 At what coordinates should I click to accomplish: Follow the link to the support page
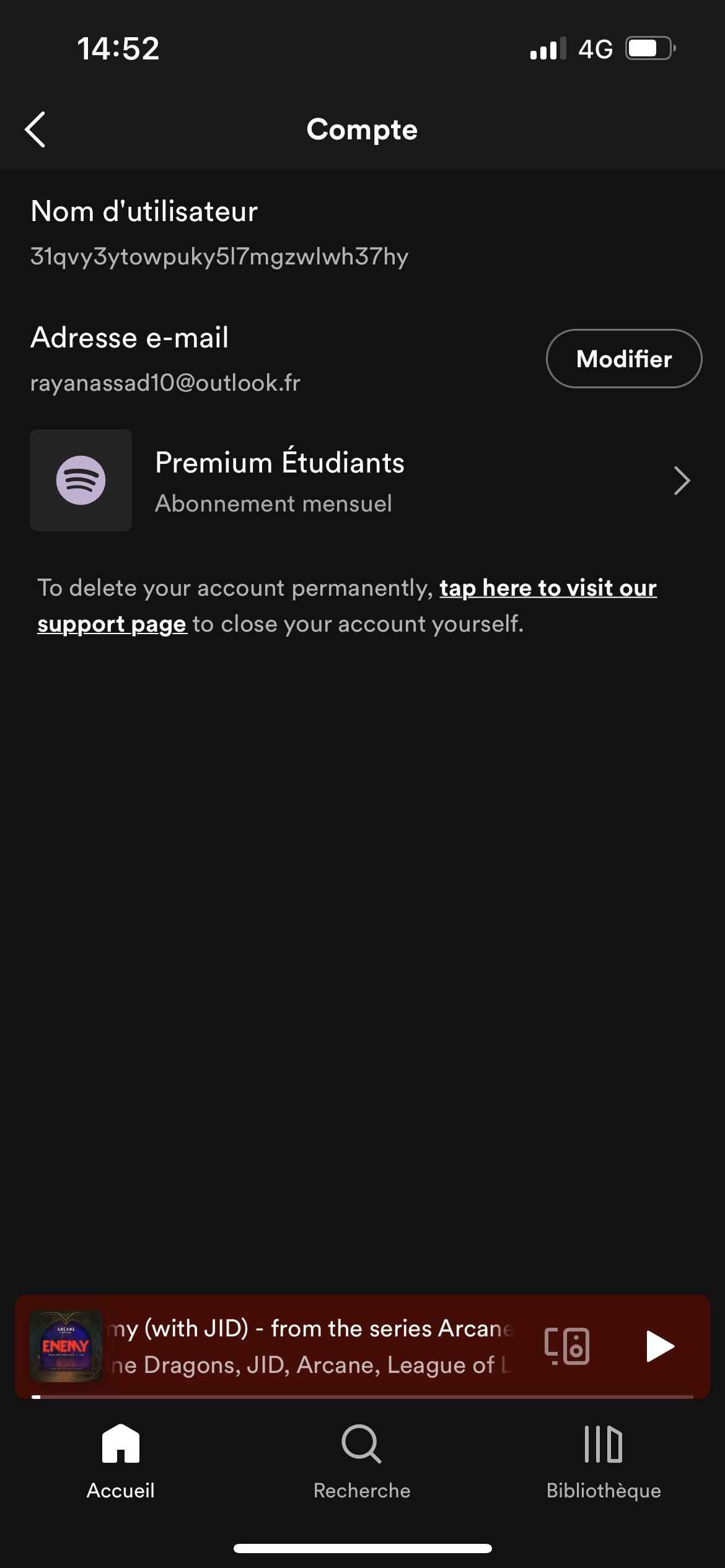[347, 606]
